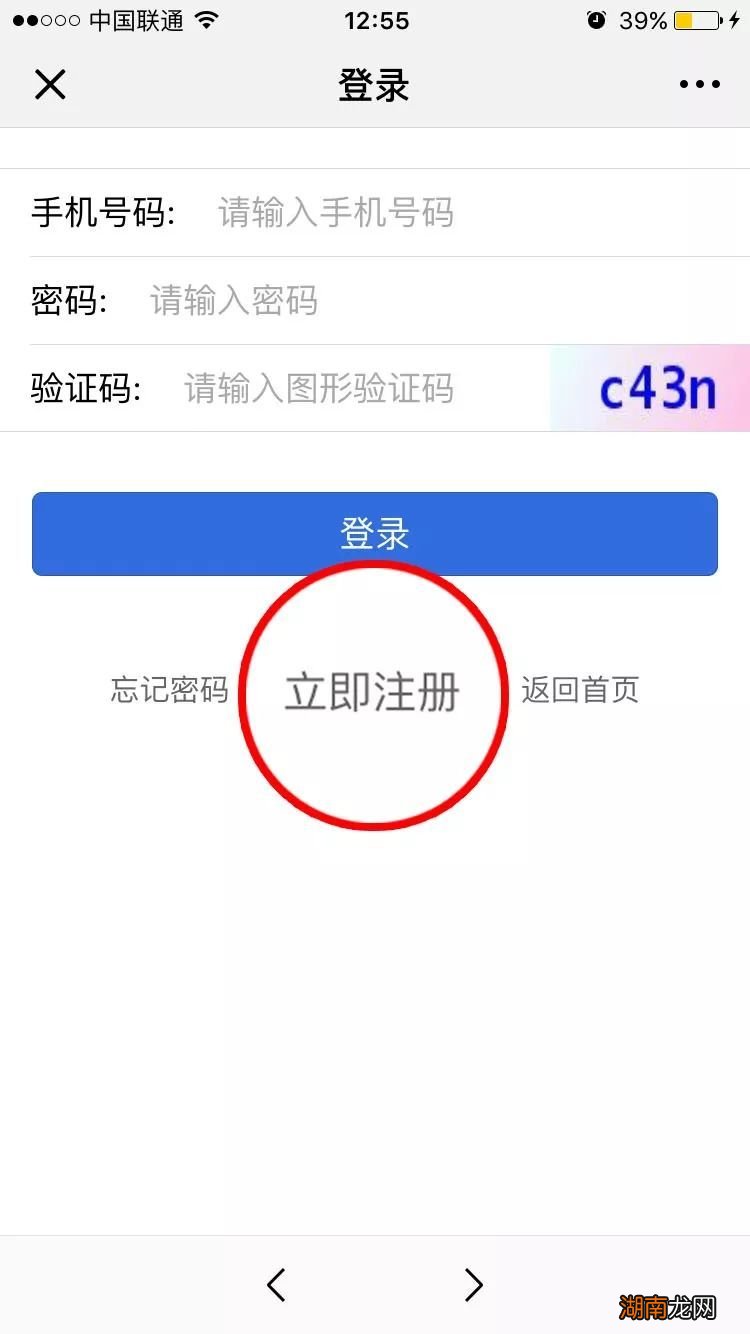
Task: Close the login page with the X icon
Action: pos(50,84)
